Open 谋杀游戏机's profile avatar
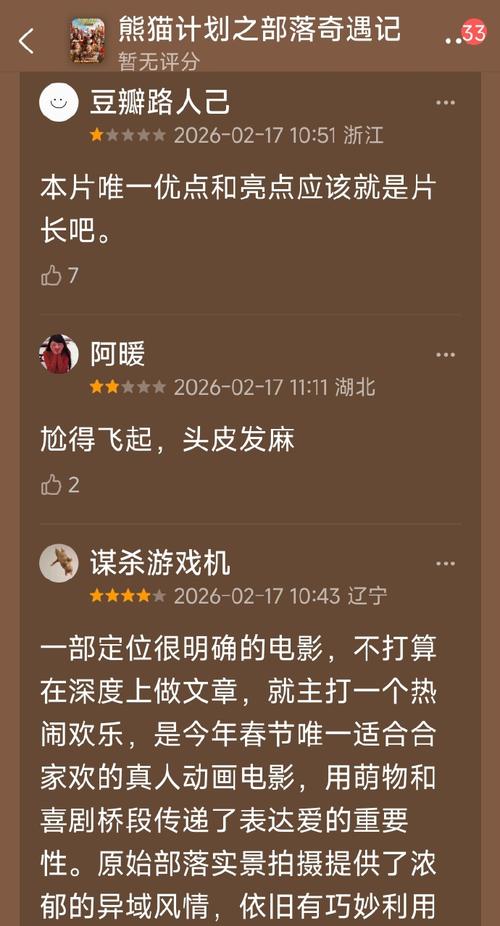 point(58,563)
